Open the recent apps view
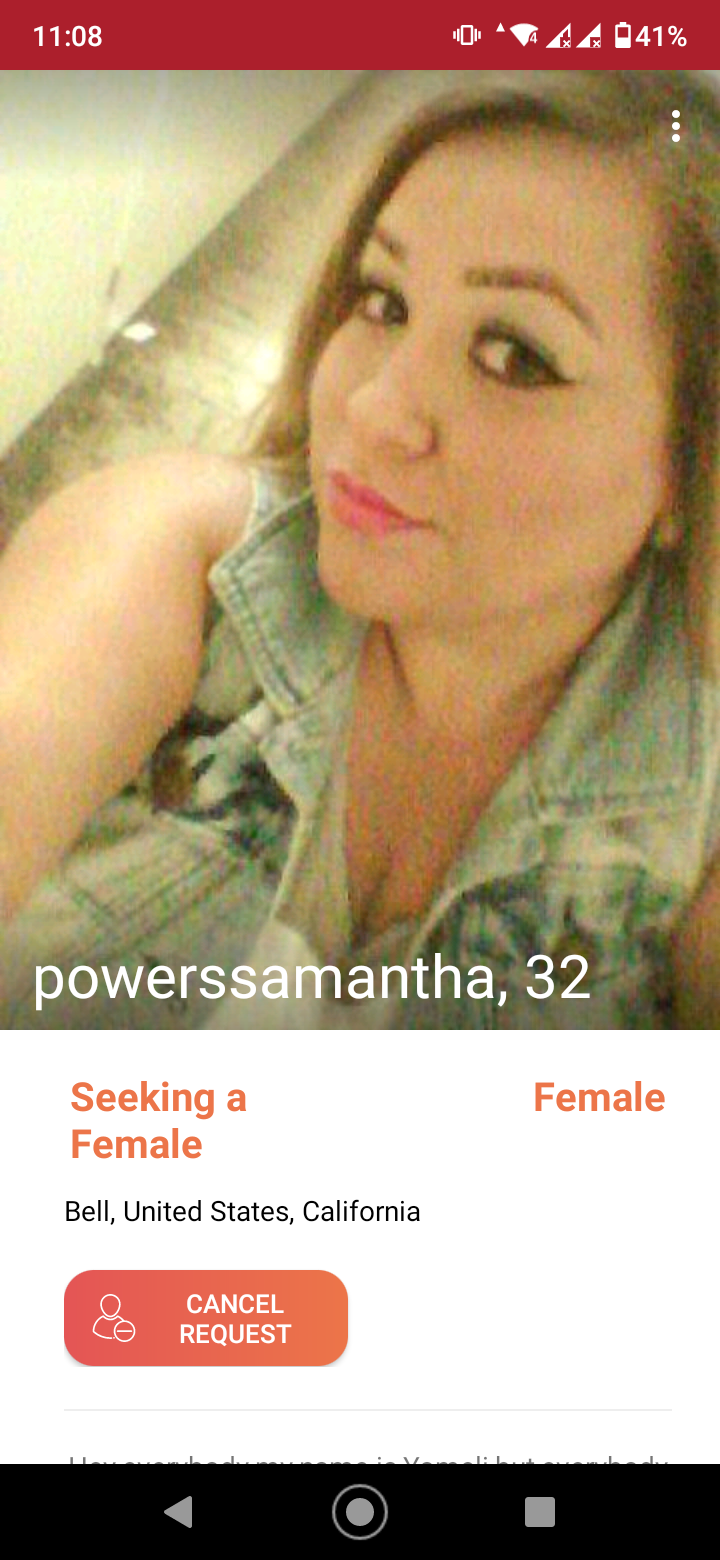Screen dimensions: 720x1560 coord(540,1512)
